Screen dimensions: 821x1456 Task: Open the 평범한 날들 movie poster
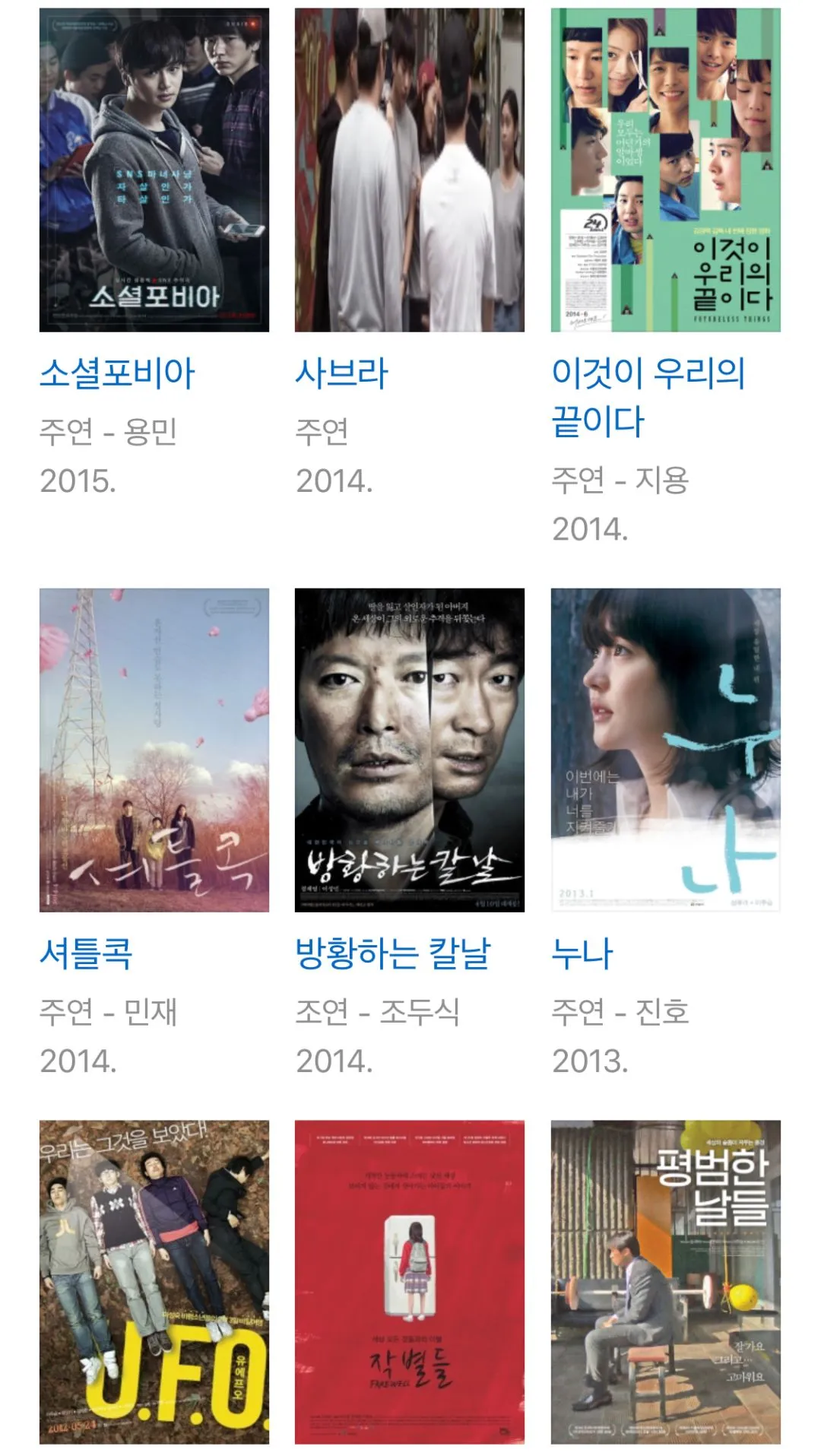coord(665,1281)
